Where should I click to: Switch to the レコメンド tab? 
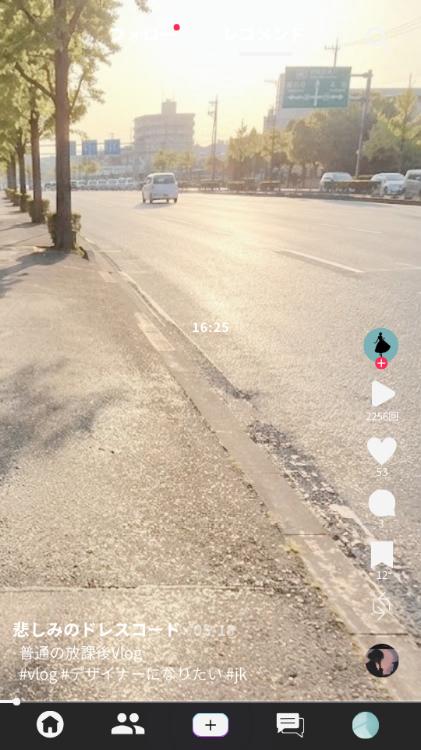(265, 34)
